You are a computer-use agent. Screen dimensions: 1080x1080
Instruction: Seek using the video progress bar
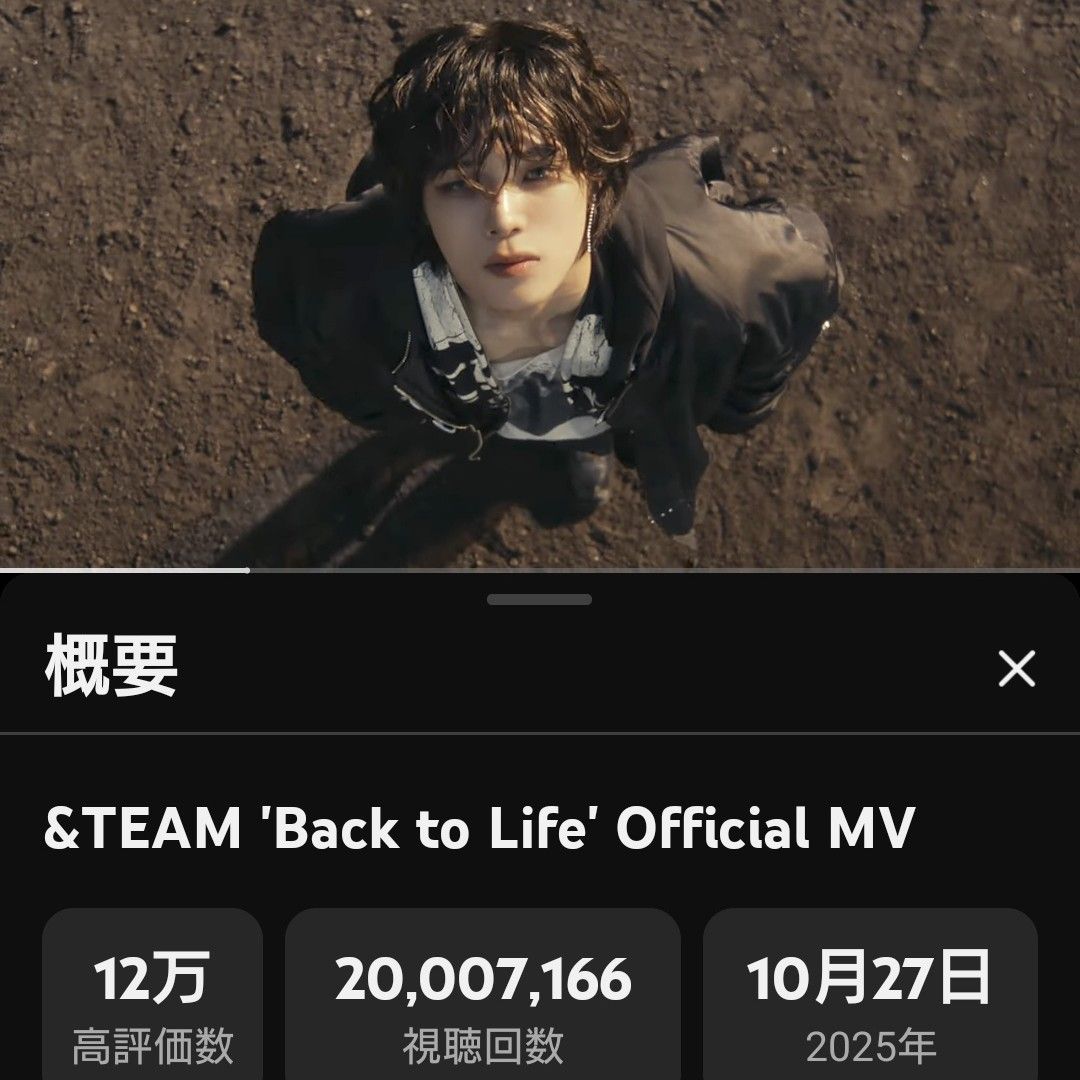click(x=540, y=570)
